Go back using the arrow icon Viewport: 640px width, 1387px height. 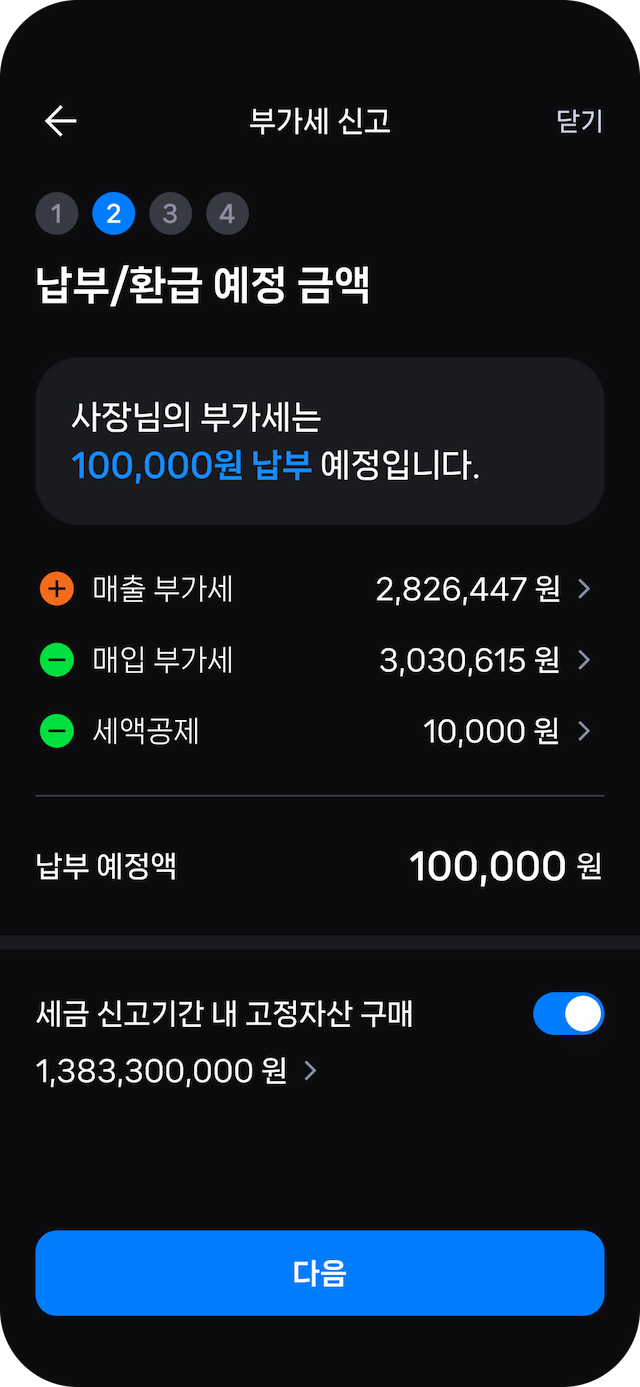[61, 121]
